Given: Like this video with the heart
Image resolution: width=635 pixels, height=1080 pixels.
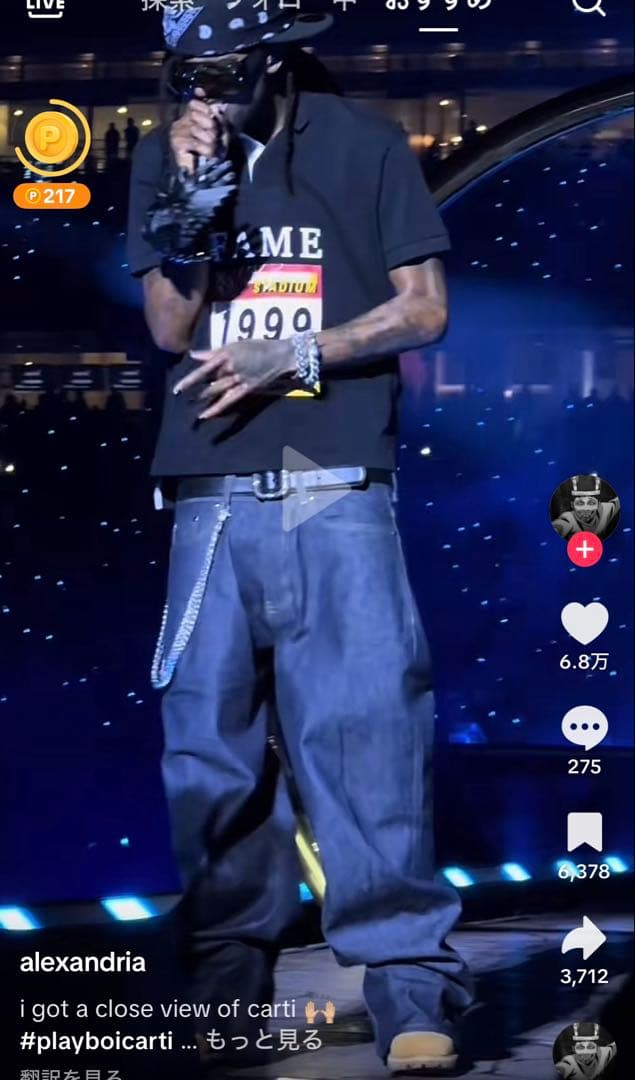Looking at the screenshot, I should pos(585,623).
